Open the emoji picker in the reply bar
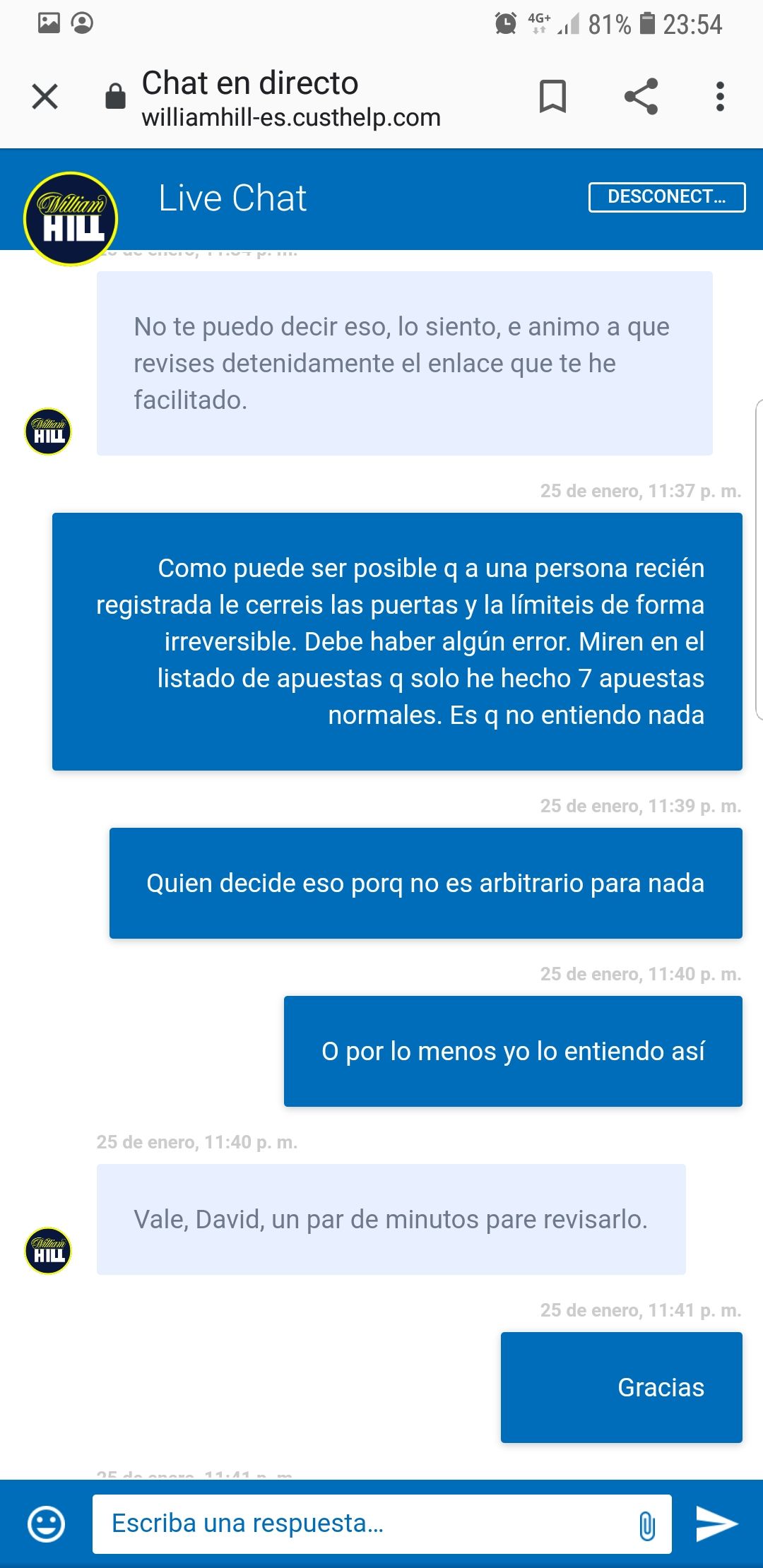 (47, 1524)
